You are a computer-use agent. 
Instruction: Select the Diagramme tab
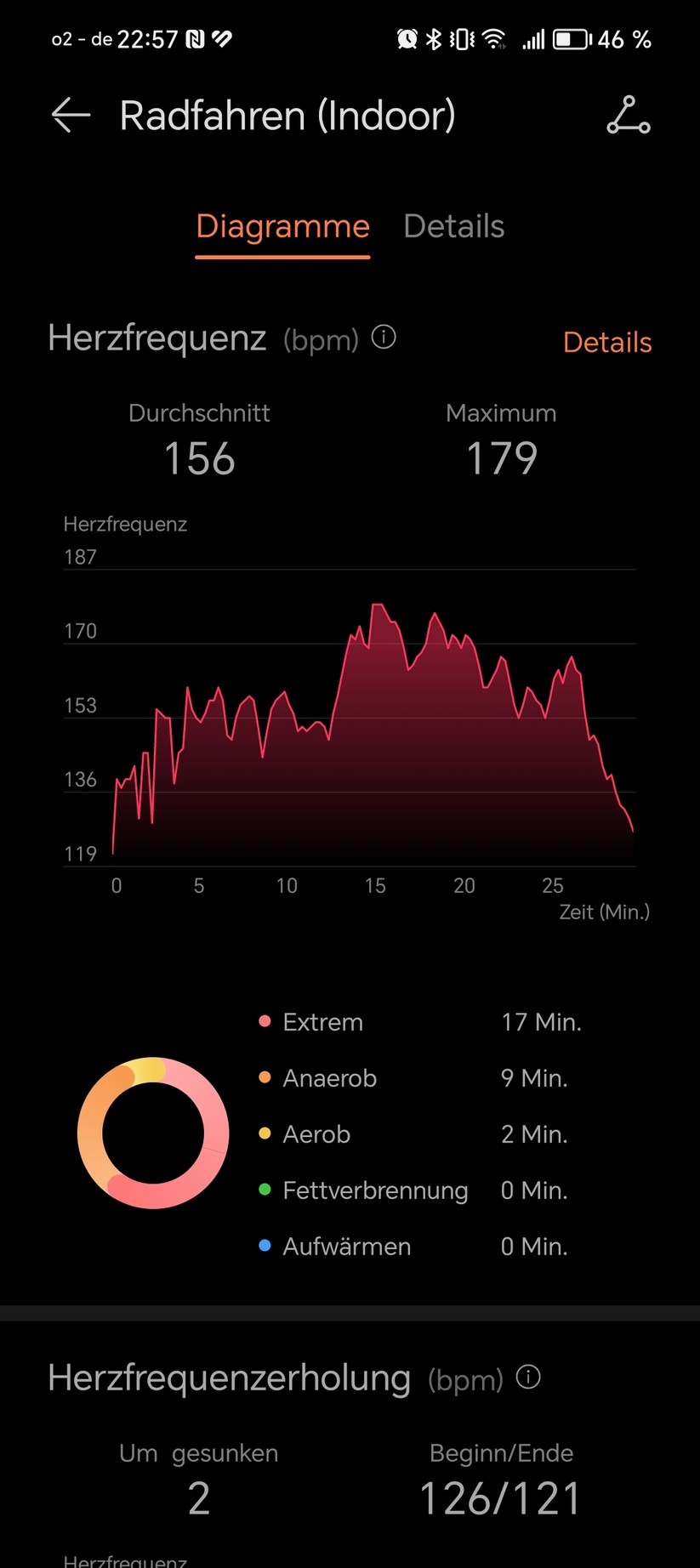pyautogui.click(x=282, y=227)
